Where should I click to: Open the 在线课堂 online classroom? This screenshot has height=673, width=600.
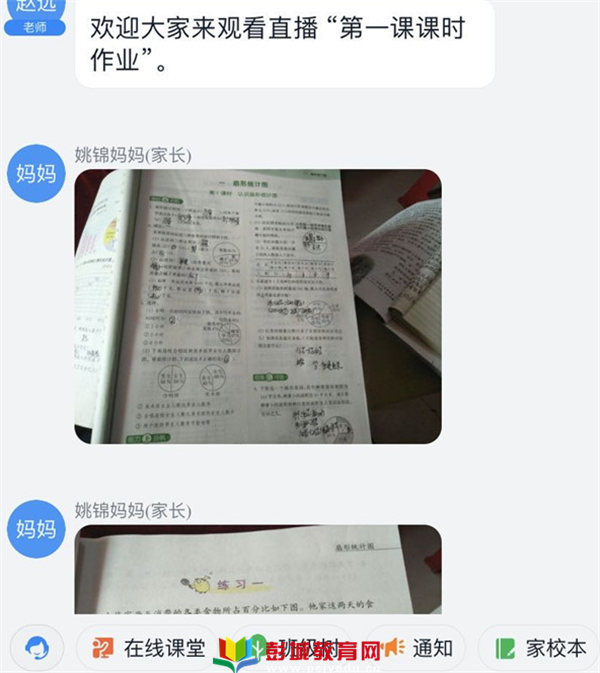coord(148,647)
